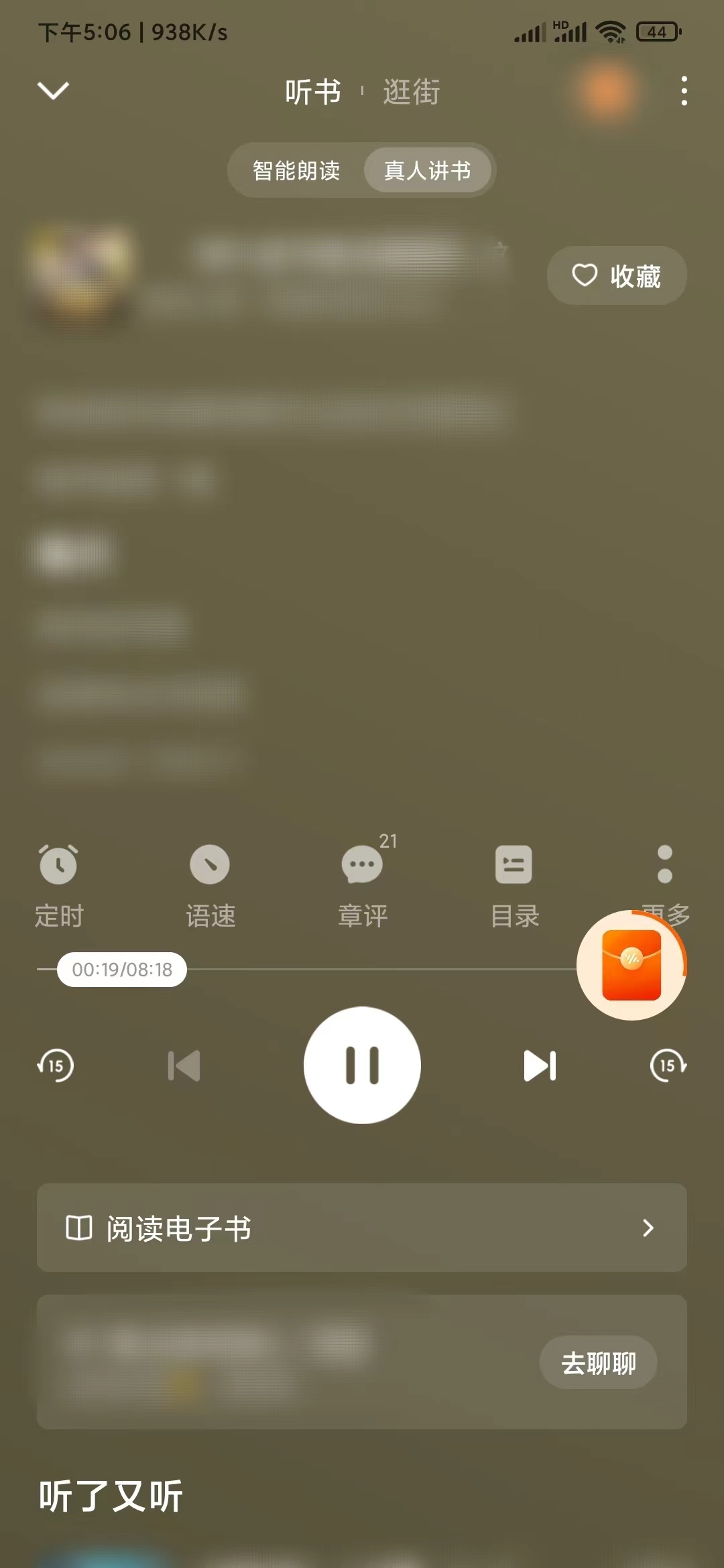Skip to the next chapter

click(x=540, y=1065)
